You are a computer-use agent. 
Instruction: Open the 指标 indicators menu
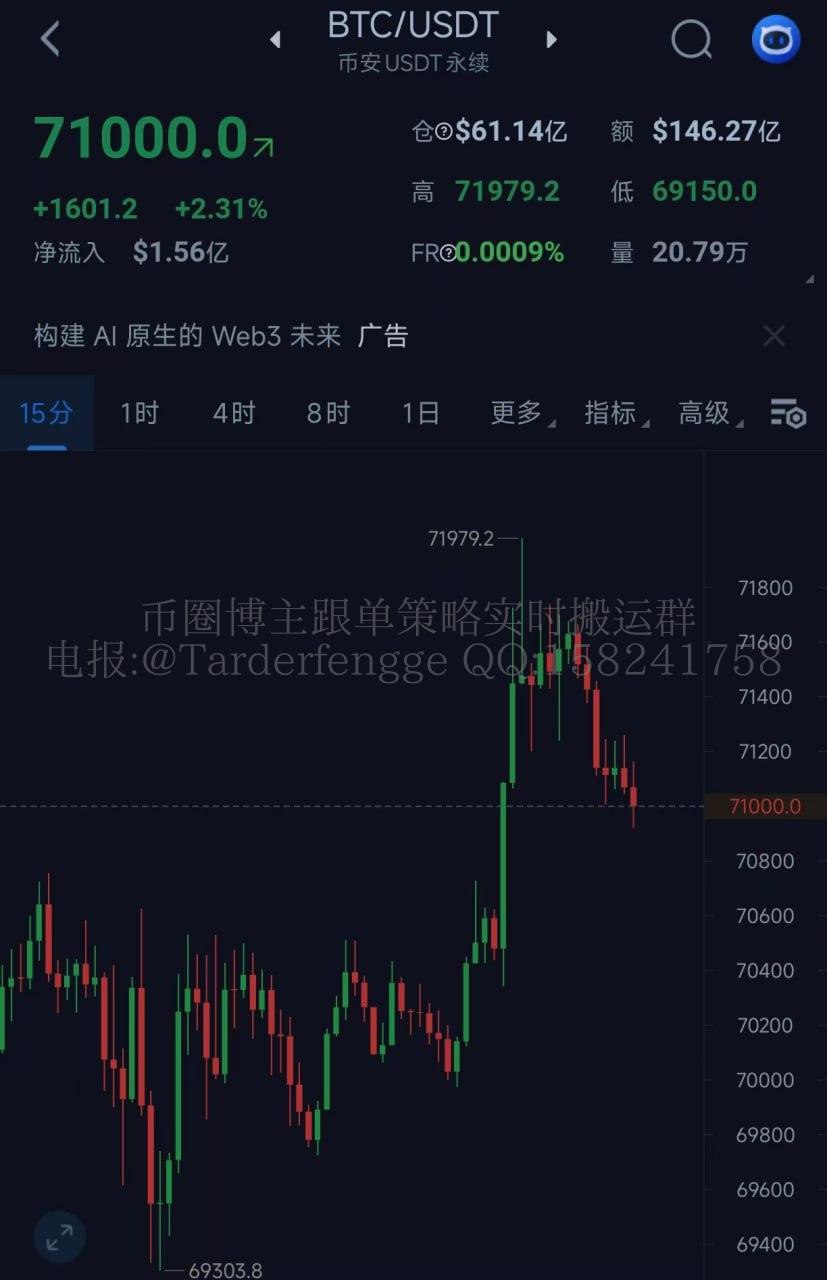click(612, 412)
